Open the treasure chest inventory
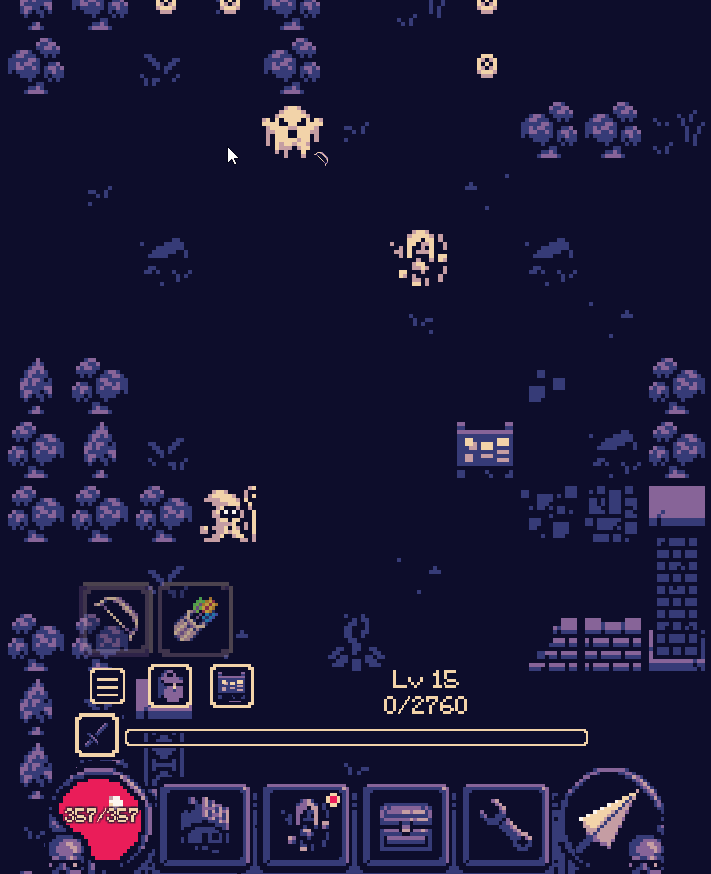The image size is (711, 874). tap(407, 825)
